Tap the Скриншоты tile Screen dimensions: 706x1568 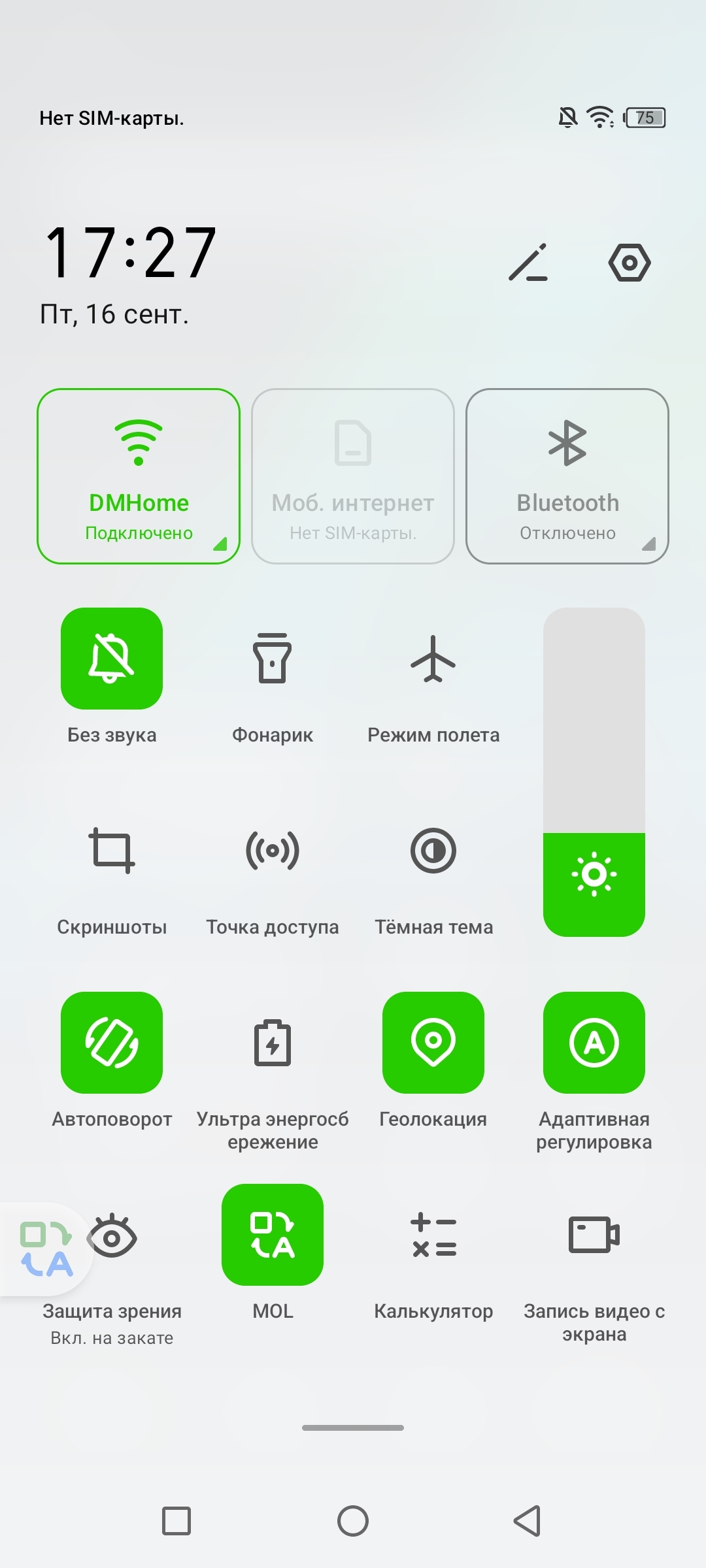(x=112, y=851)
